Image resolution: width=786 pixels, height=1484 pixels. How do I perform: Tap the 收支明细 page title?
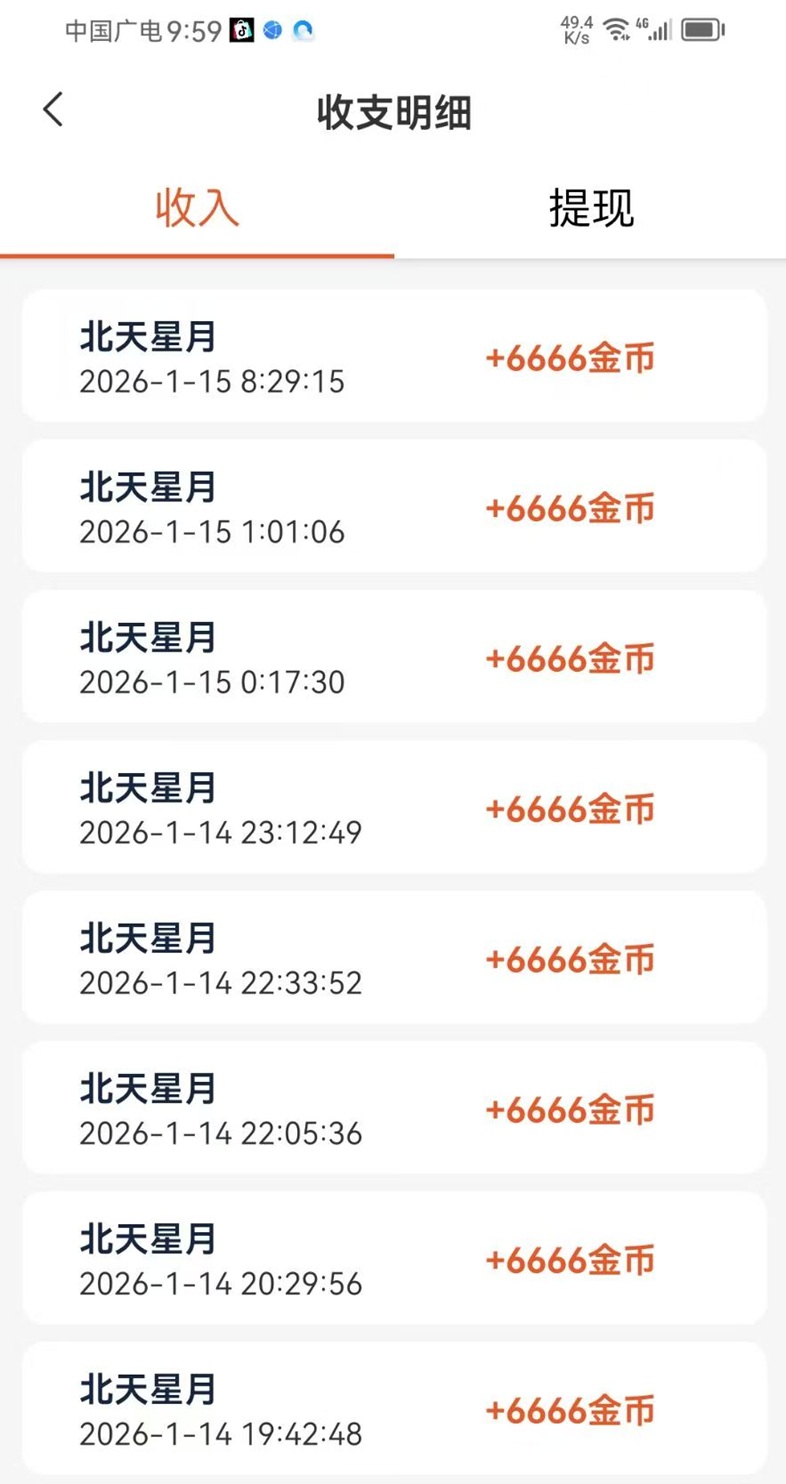tap(393, 112)
